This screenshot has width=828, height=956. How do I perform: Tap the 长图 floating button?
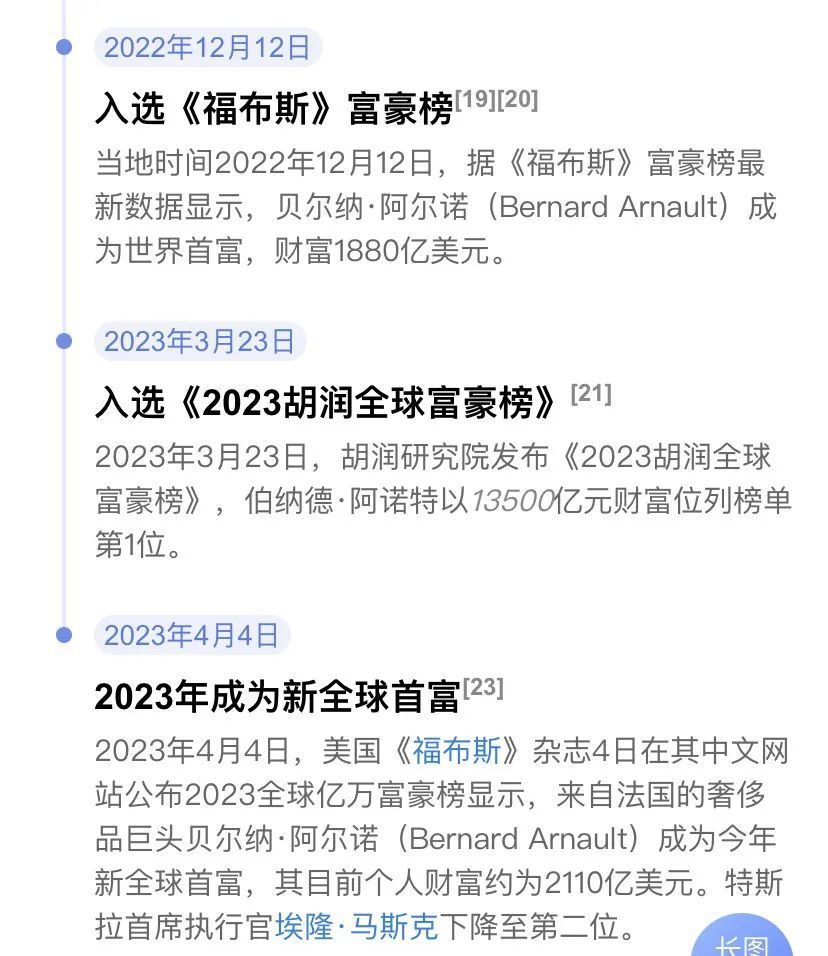click(x=743, y=942)
